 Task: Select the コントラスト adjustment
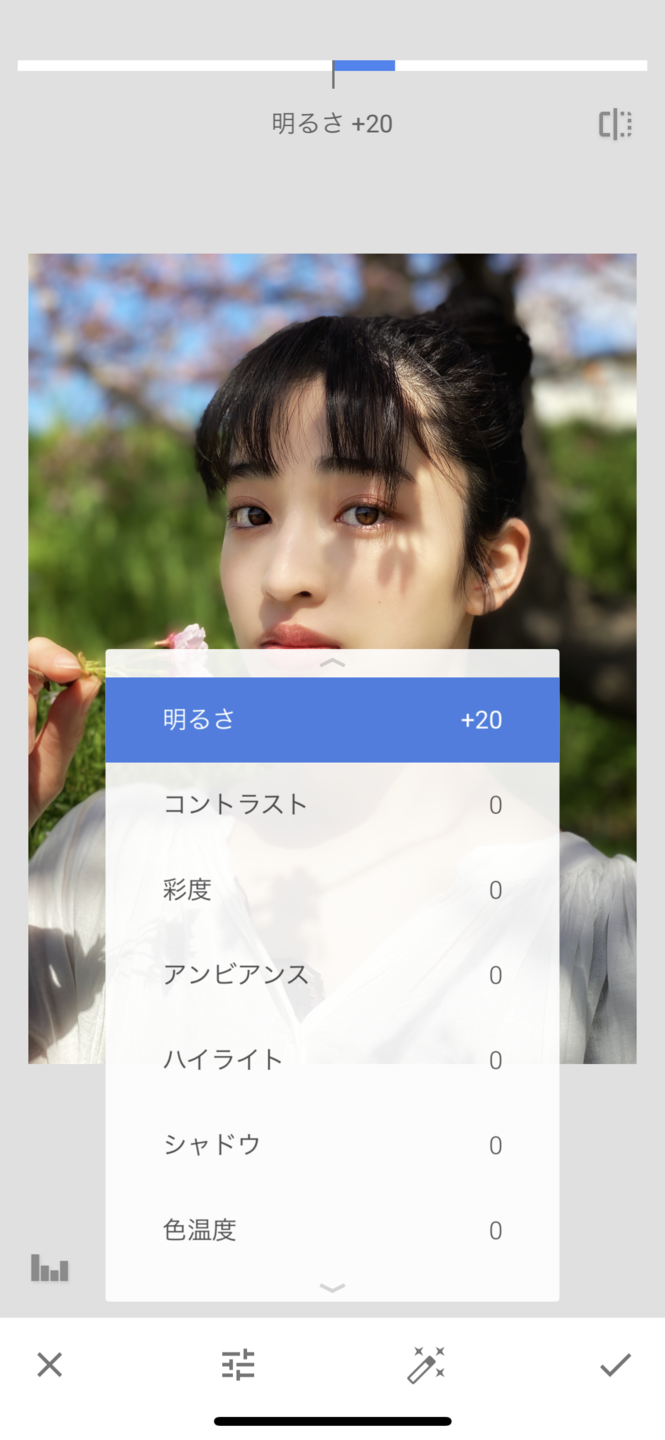[332, 805]
